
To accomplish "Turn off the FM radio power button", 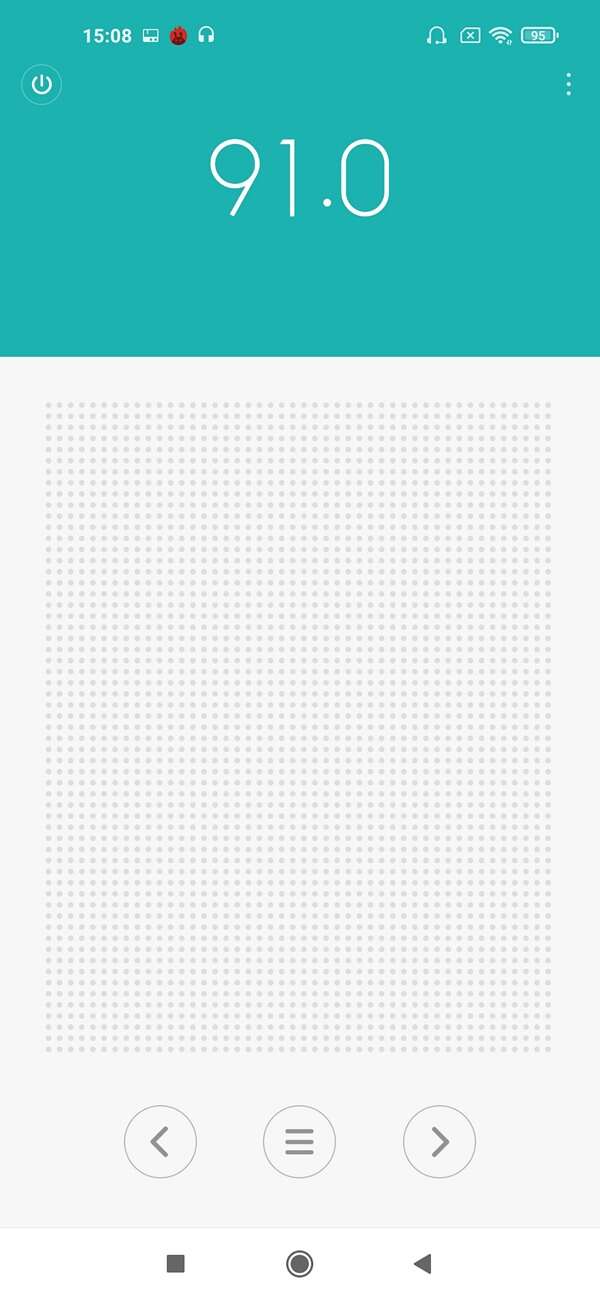I will click(x=41, y=85).
